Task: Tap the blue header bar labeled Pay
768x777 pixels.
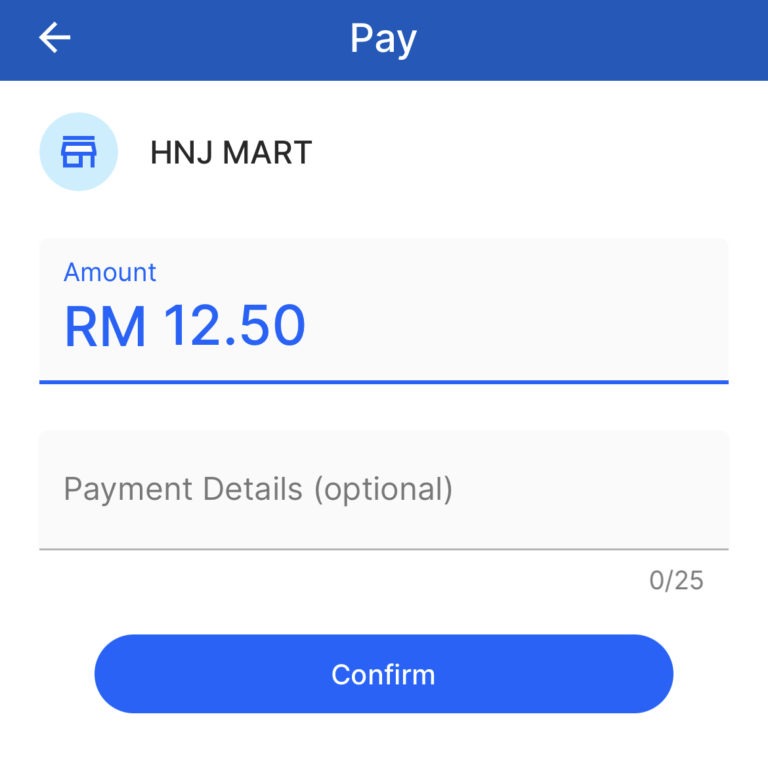Action: [x=383, y=40]
